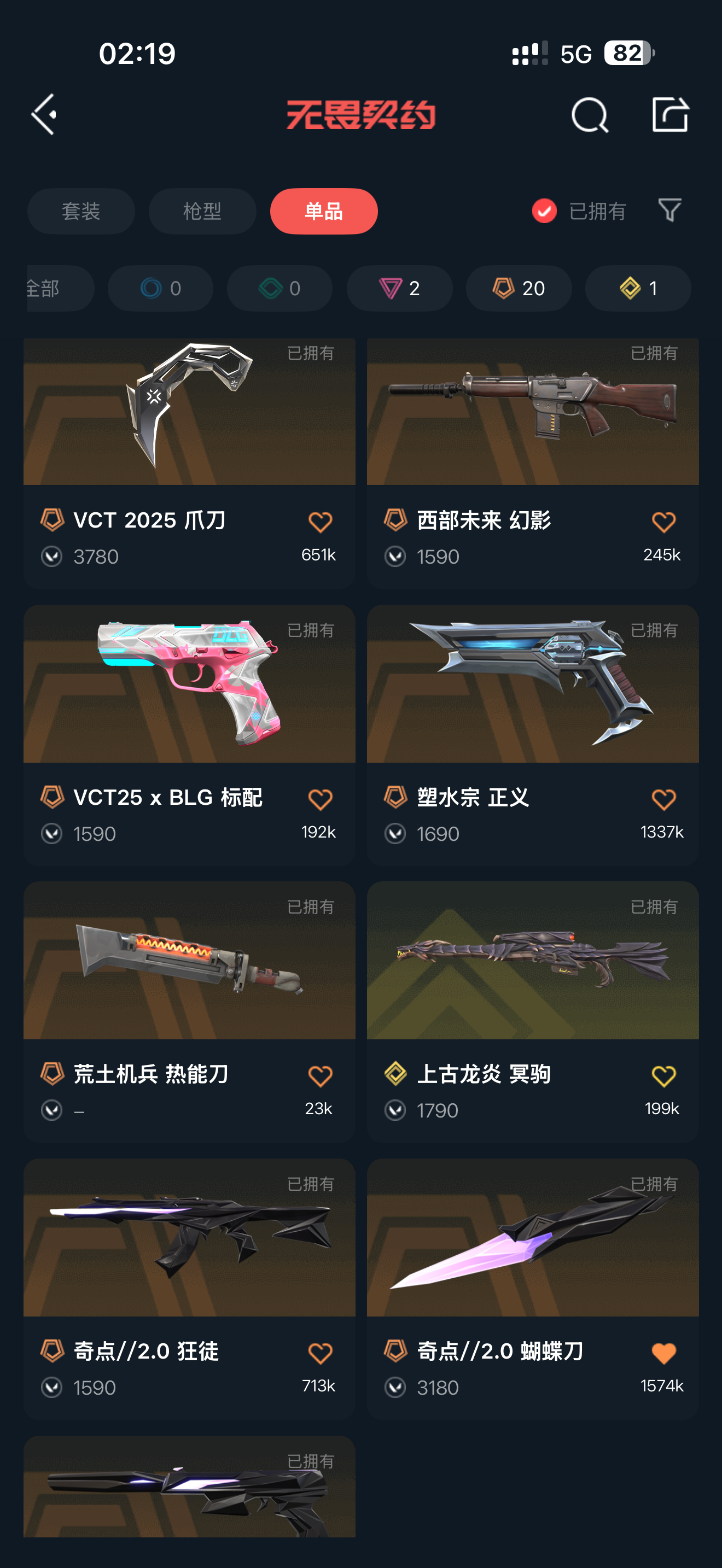
Task: Tap the share icon in the header
Action: [x=669, y=114]
